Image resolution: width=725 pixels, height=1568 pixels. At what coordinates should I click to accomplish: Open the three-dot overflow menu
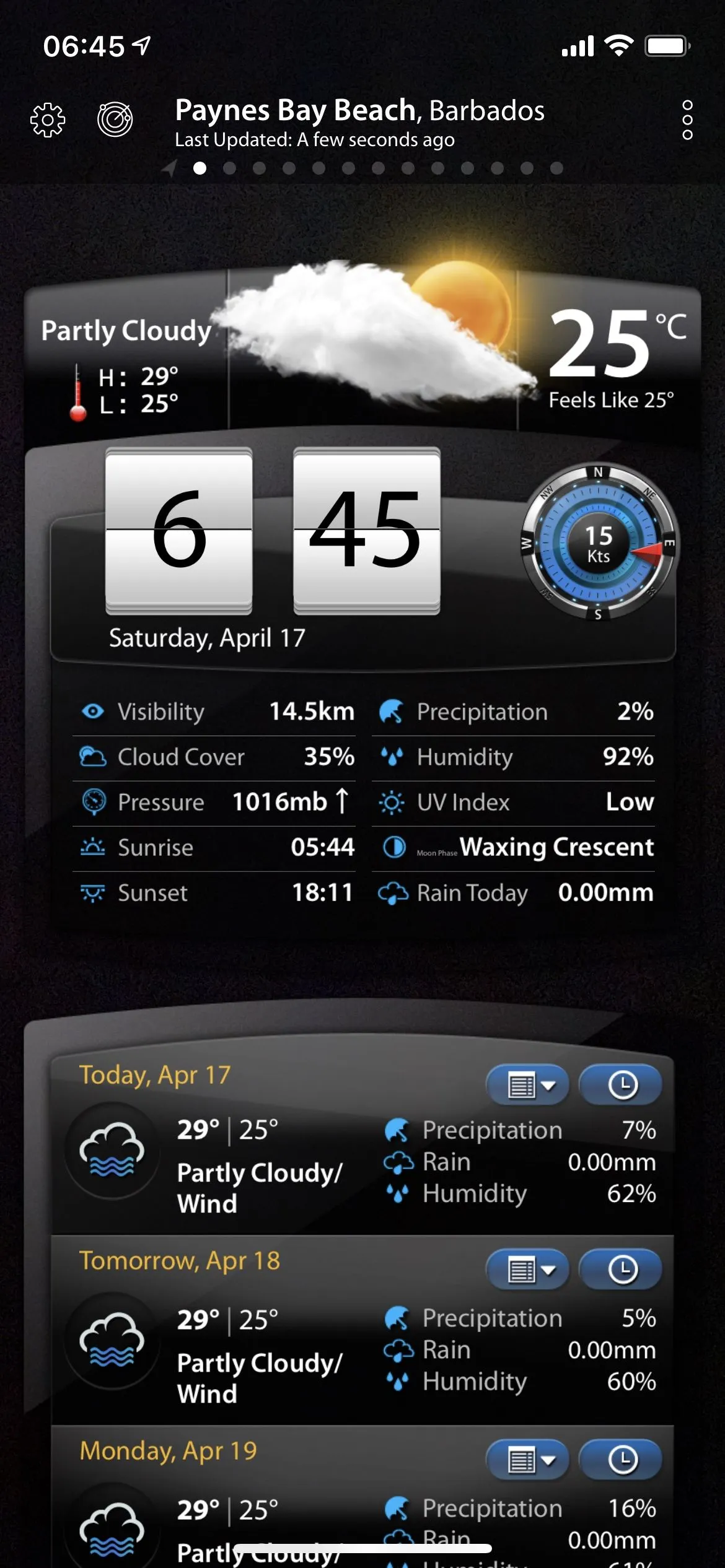pyautogui.click(x=687, y=119)
